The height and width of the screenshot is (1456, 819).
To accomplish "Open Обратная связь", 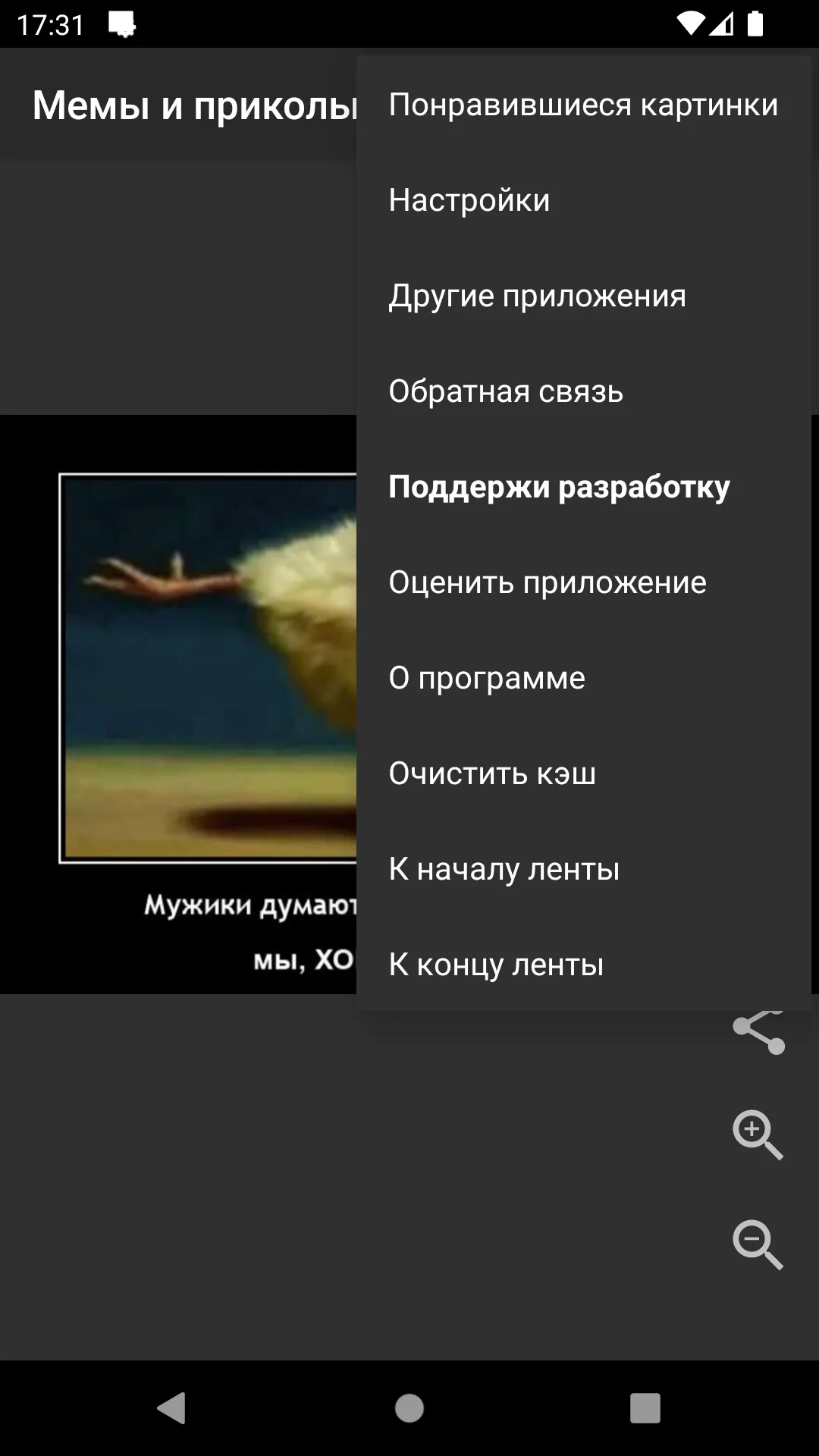I will (583, 391).
